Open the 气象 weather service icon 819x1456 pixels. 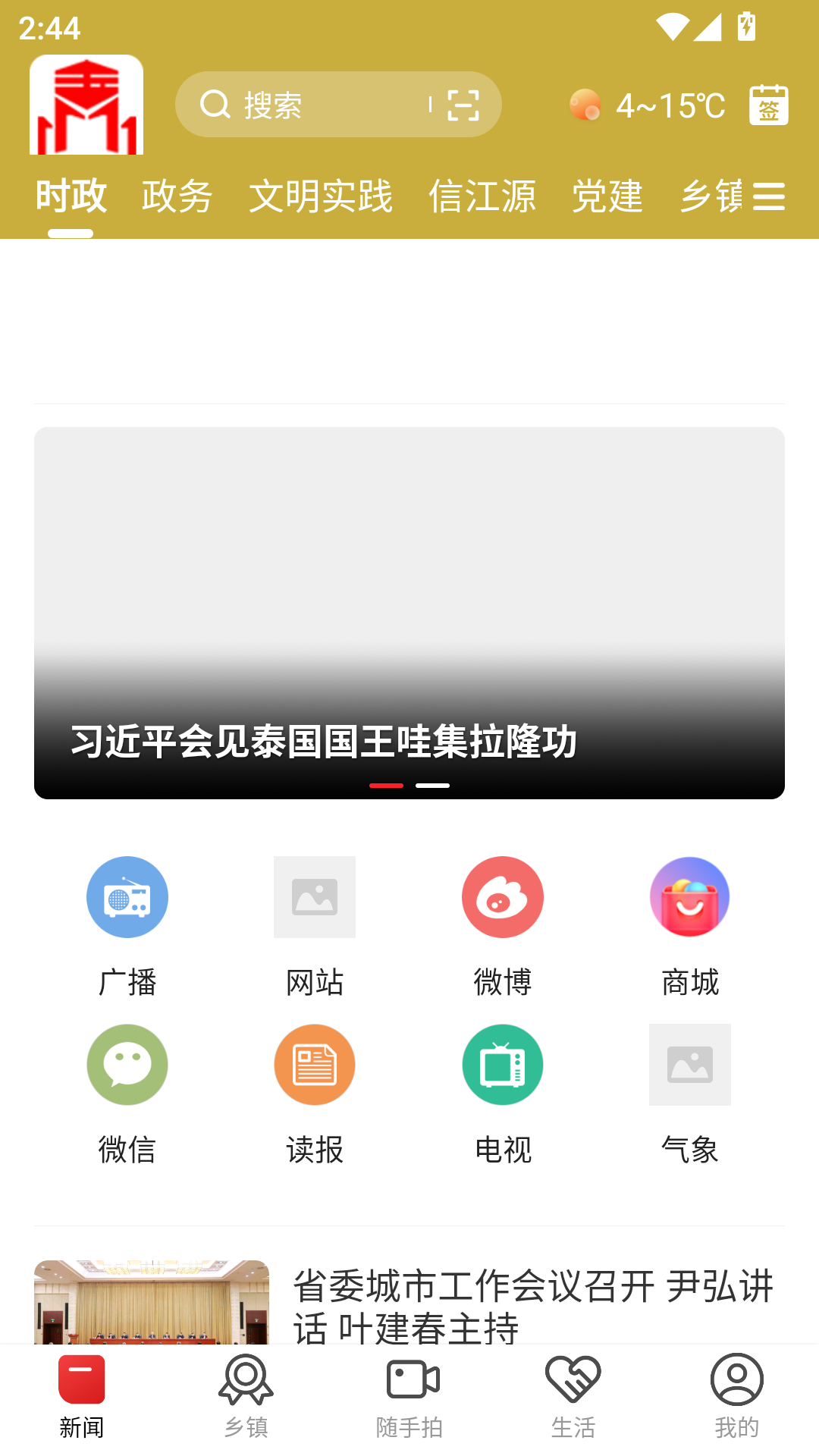689,1064
